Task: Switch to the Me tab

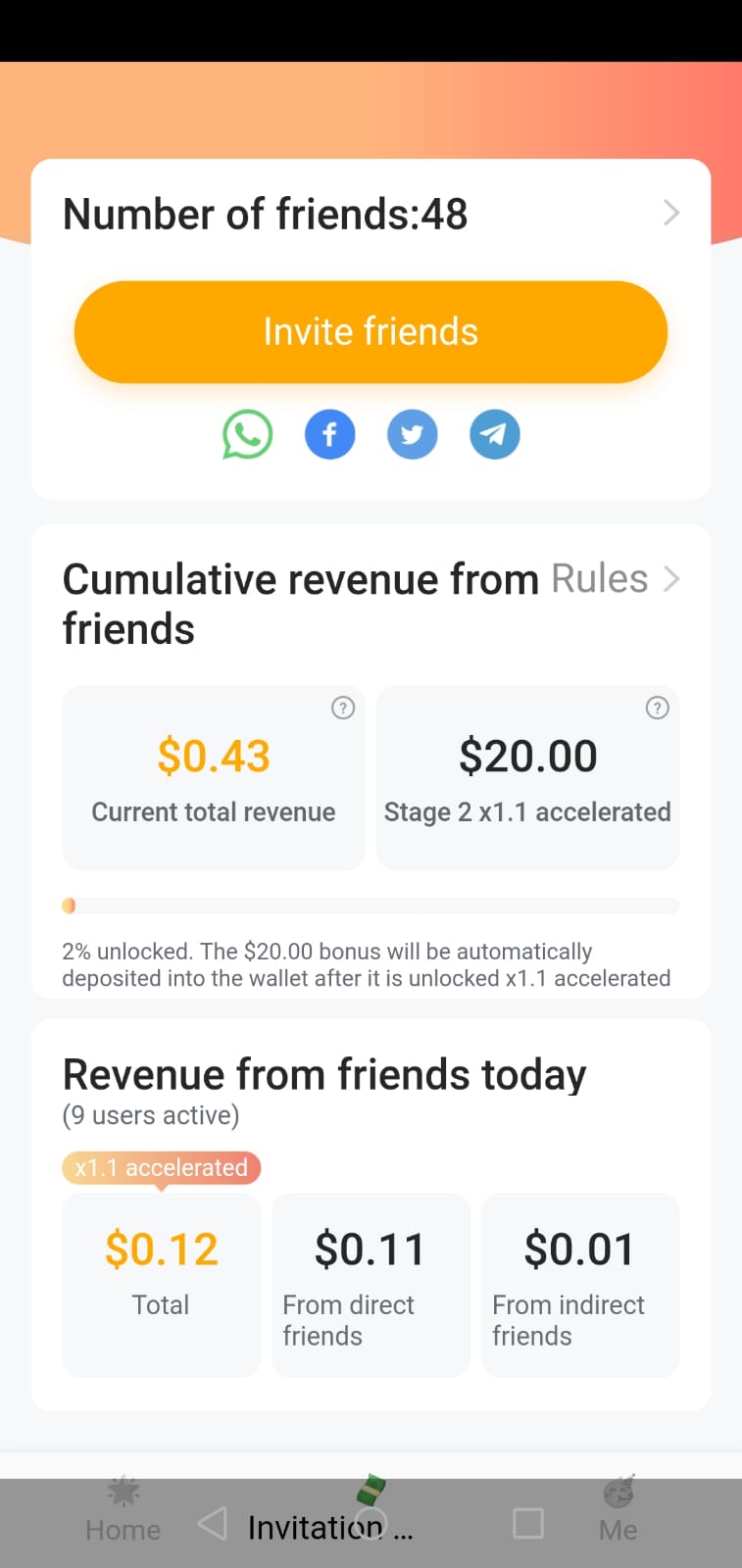Action: [618, 1511]
